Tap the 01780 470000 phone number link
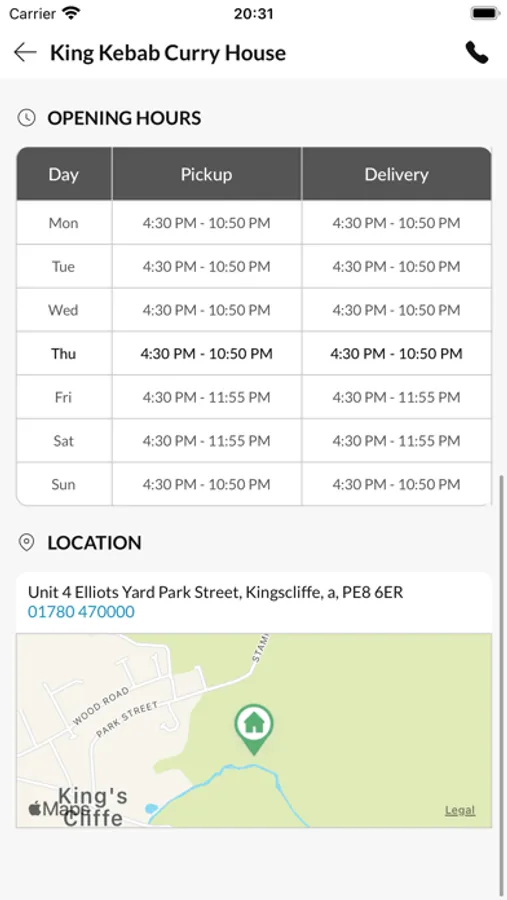507x900 pixels. tap(81, 612)
